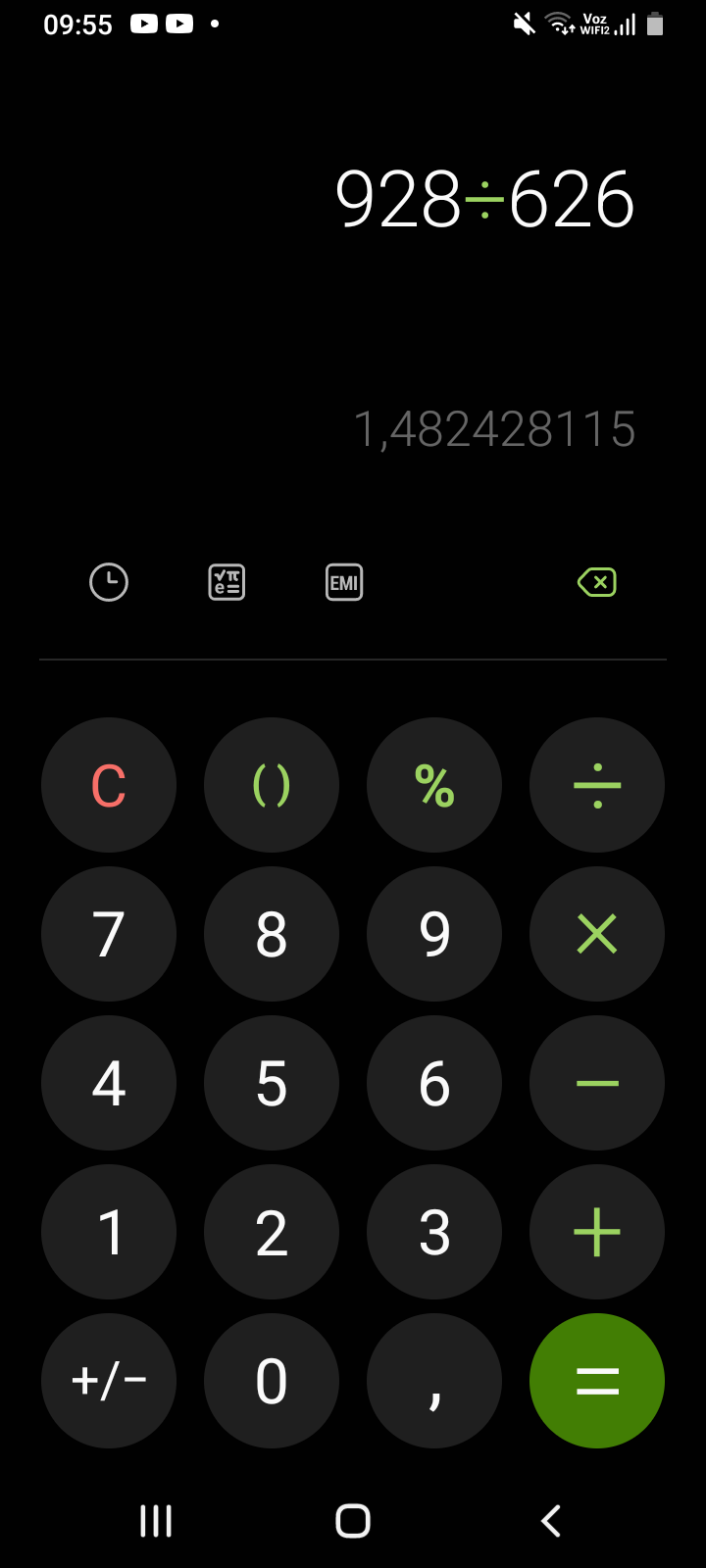
Task: Enter the digit 0
Action: tap(272, 1381)
